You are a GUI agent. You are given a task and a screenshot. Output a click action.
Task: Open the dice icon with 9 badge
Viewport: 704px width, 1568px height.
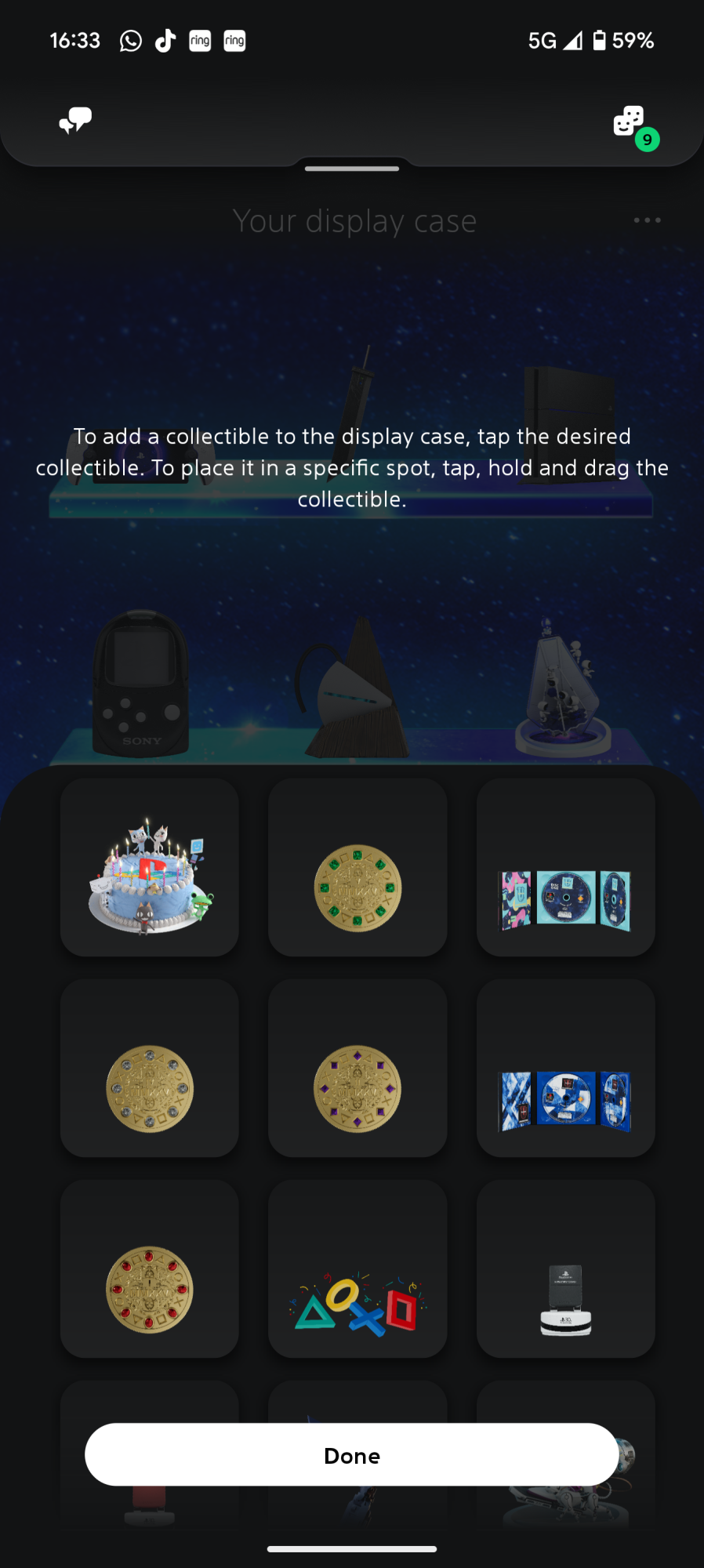630,122
